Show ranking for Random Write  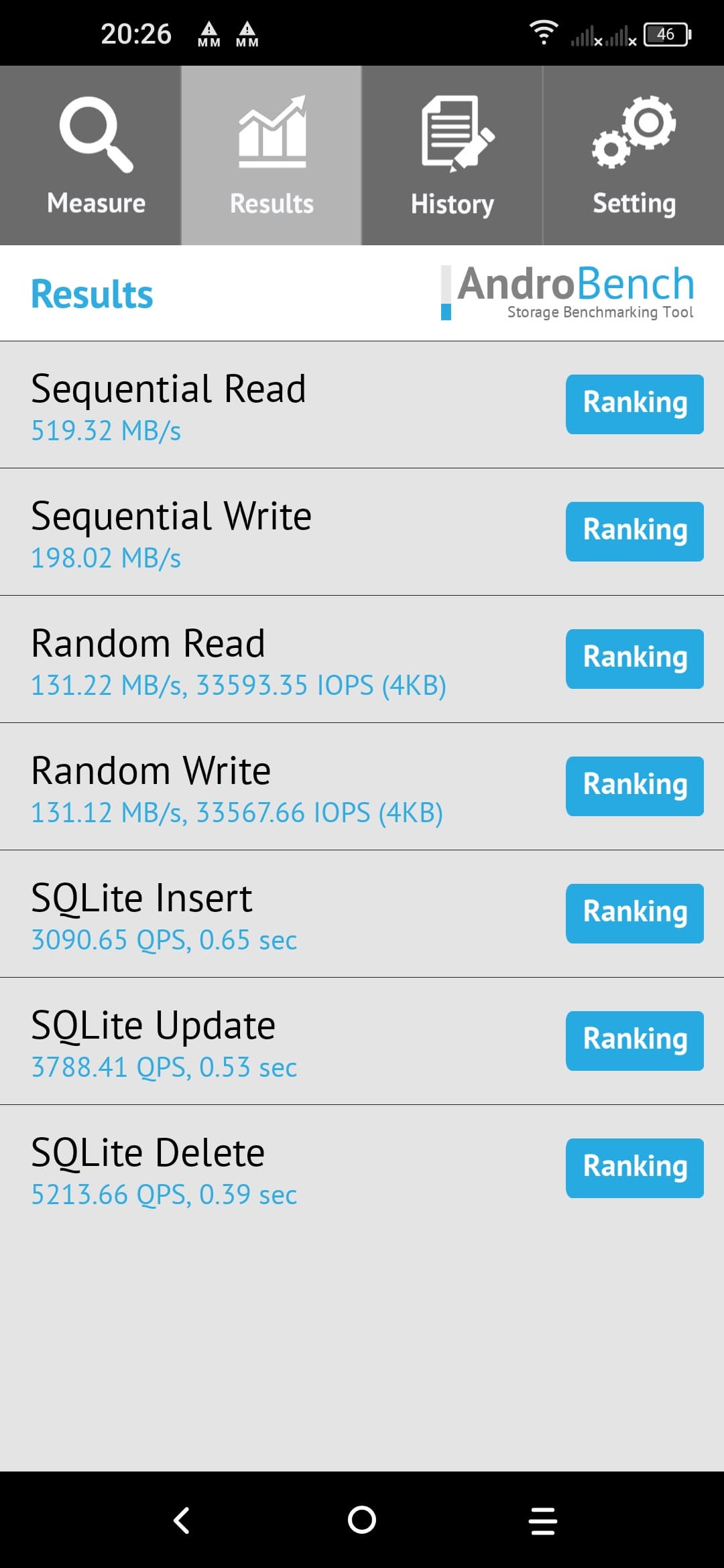click(x=634, y=786)
